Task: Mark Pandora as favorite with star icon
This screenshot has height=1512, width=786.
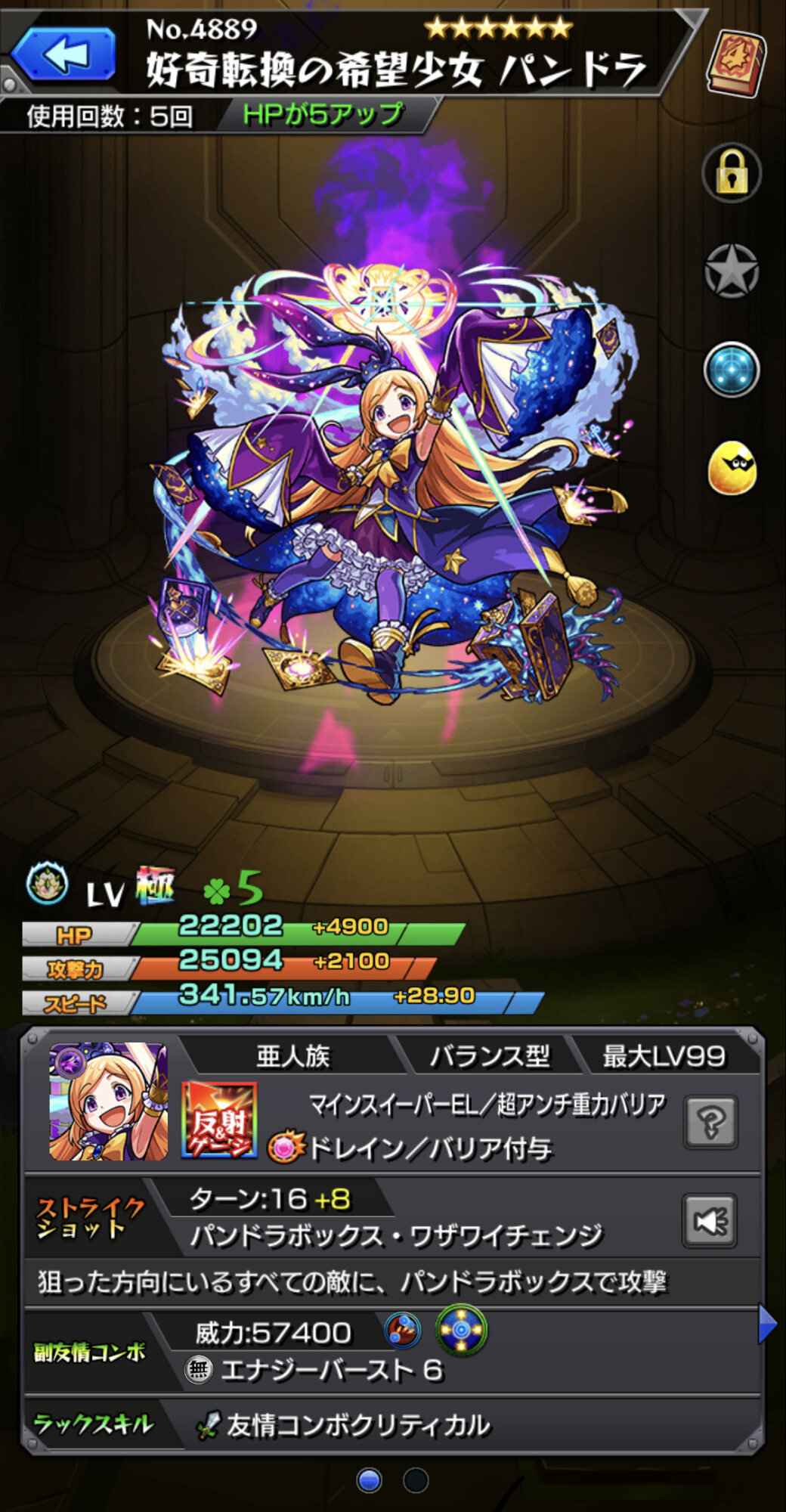Action: coord(731,271)
